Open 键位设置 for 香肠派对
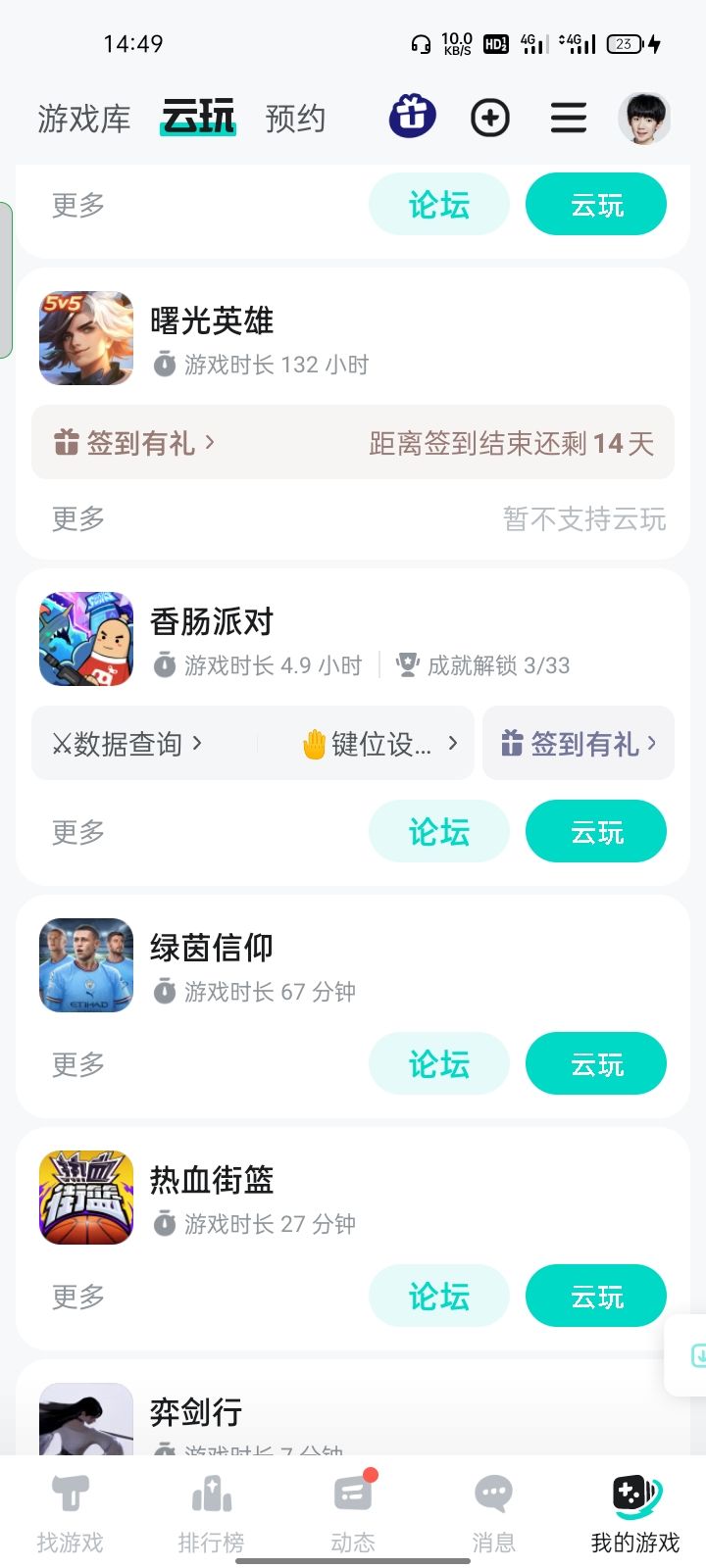The width and height of the screenshot is (706, 1568). pos(380,744)
